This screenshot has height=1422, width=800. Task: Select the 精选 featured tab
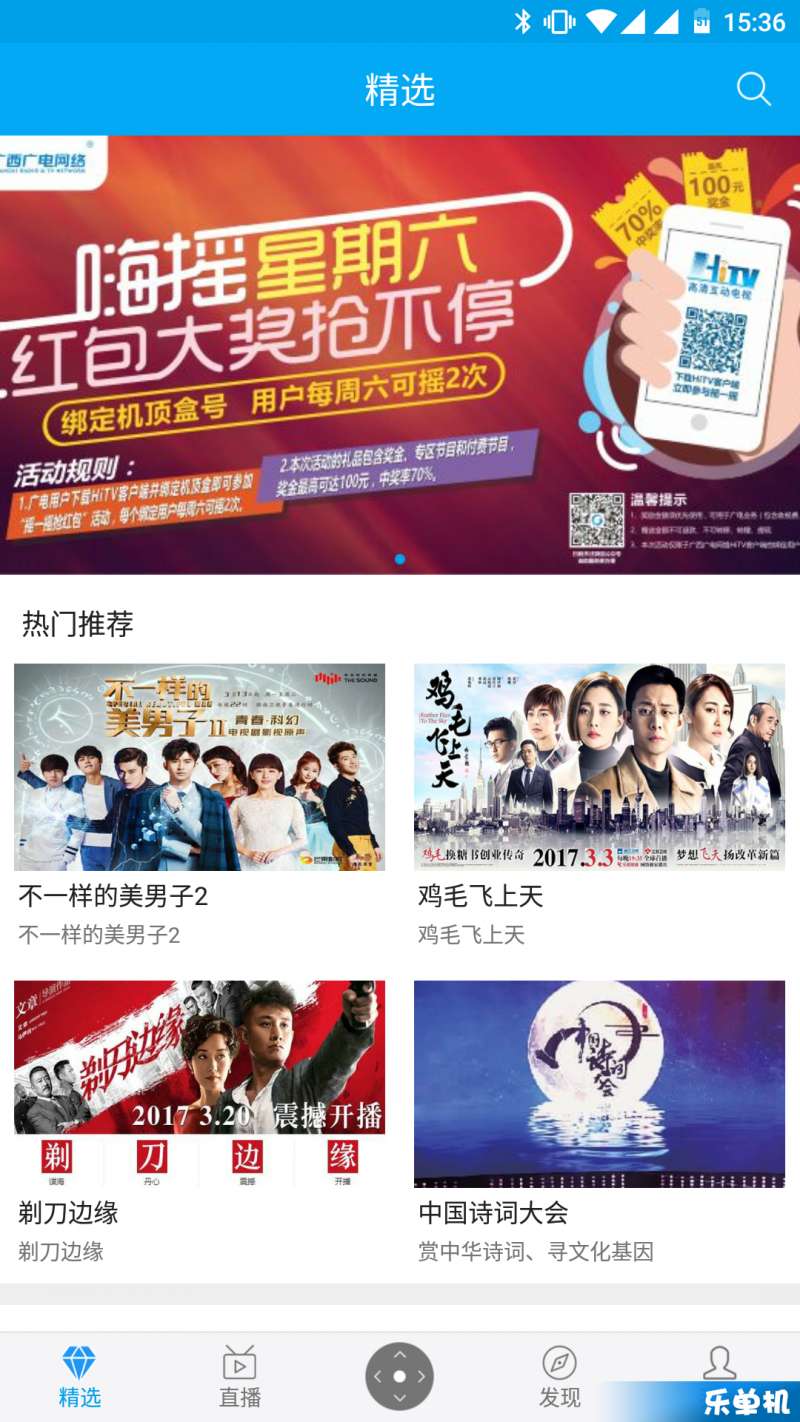(80, 1377)
